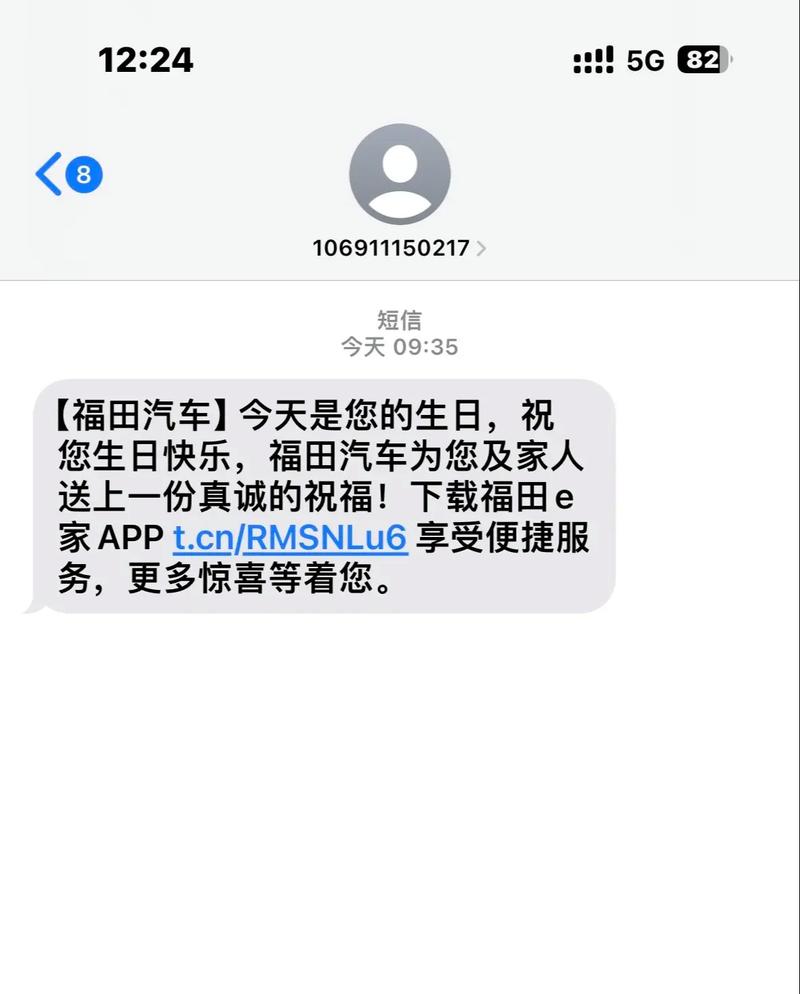The height and width of the screenshot is (994, 800).
Task: Open the t.cn/RMSNLu6 link
Action: tap(290, 538)
